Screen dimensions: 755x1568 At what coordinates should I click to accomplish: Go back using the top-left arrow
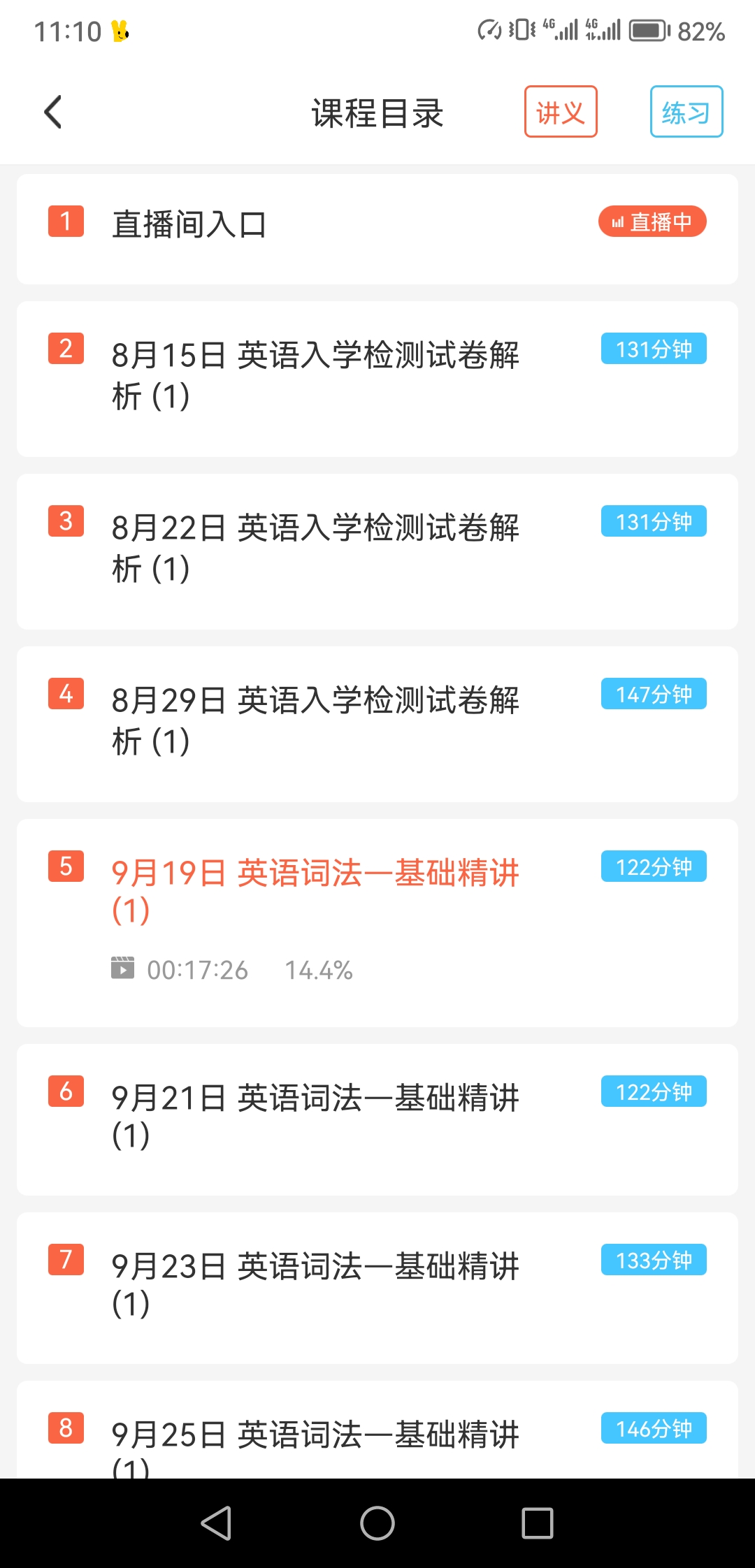click(53, 112)
